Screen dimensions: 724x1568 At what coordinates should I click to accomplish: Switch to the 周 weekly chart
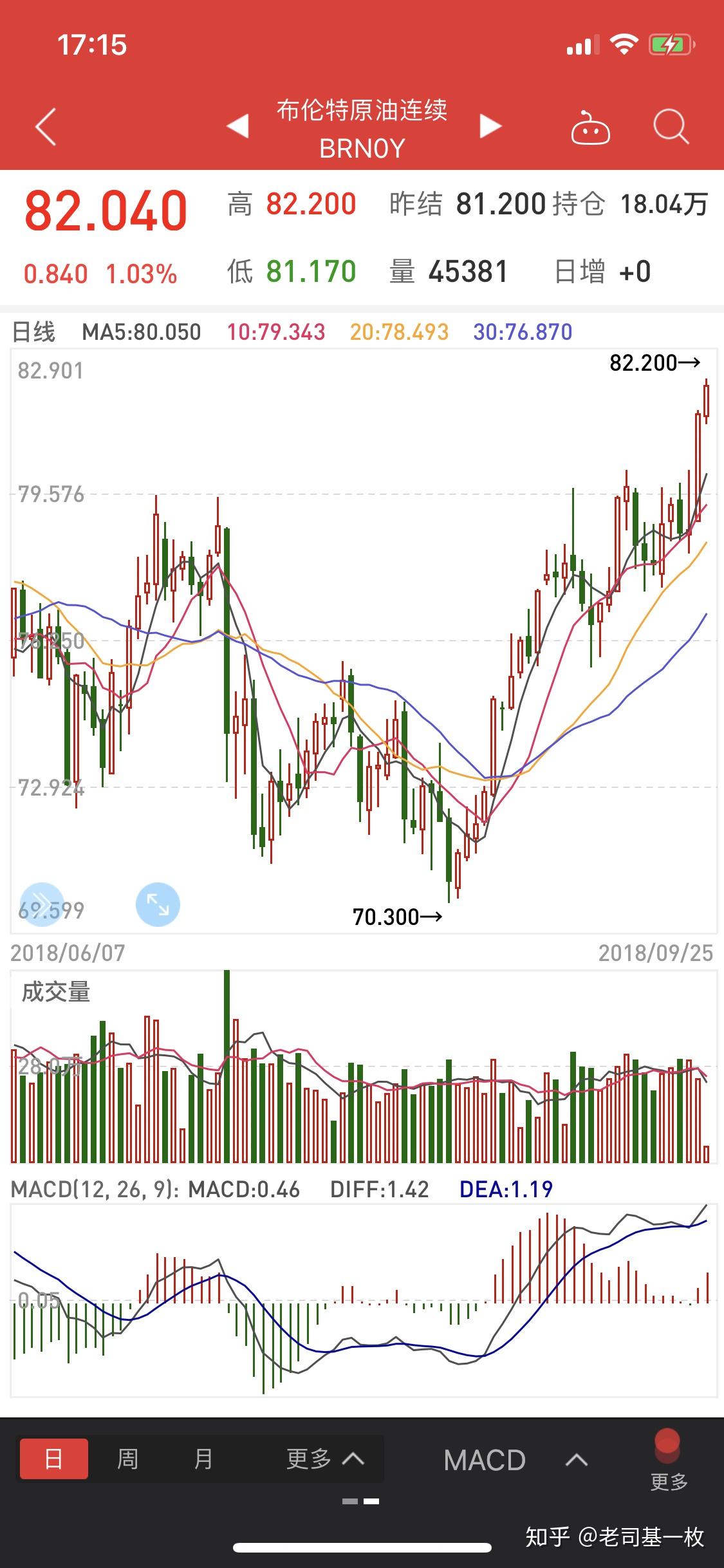pos(127,1459)
